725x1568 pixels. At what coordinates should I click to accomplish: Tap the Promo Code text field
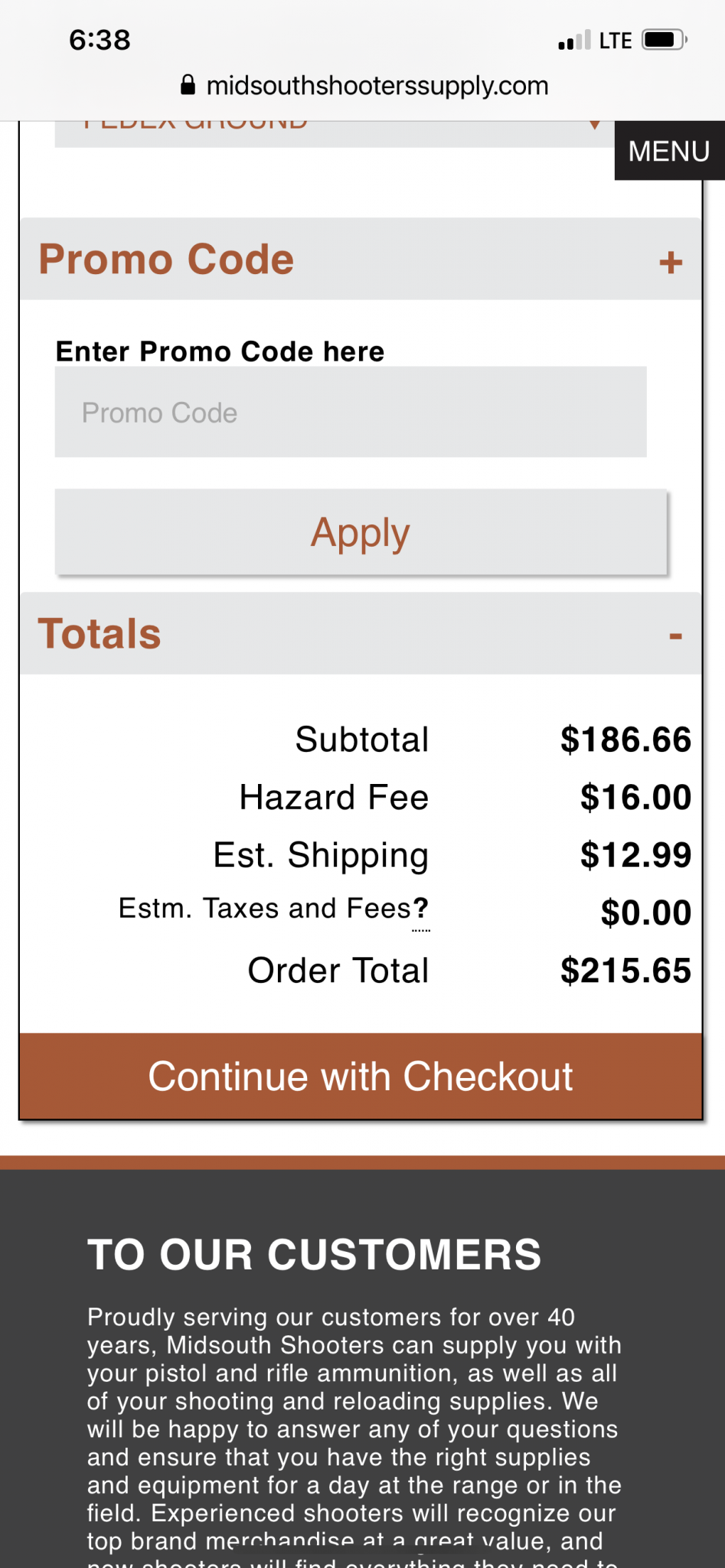click(x=351, y=412)
